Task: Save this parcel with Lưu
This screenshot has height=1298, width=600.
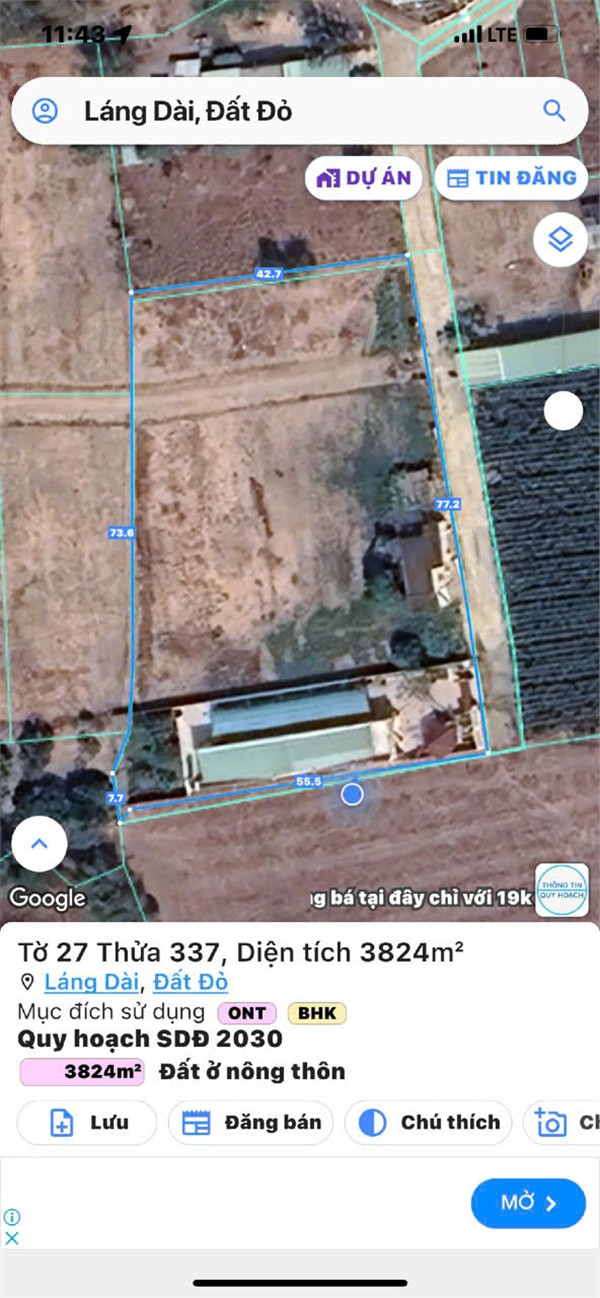Action: click(87, 1122)
